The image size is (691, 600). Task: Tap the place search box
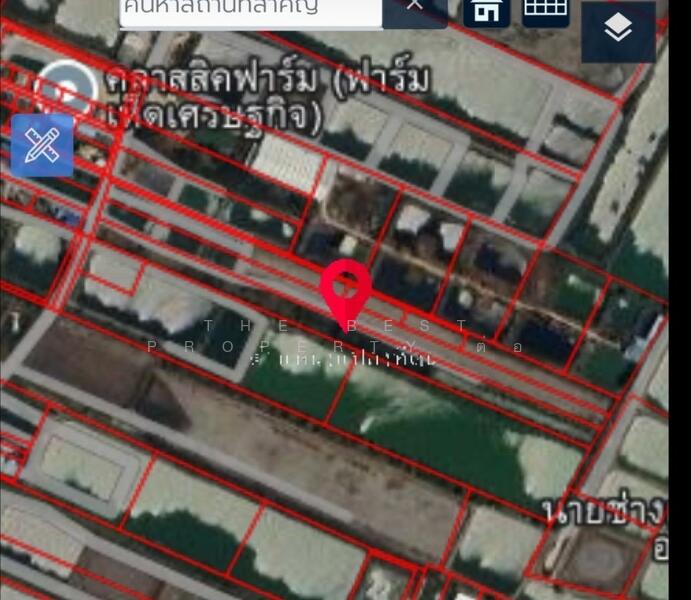tap(250, 10)
